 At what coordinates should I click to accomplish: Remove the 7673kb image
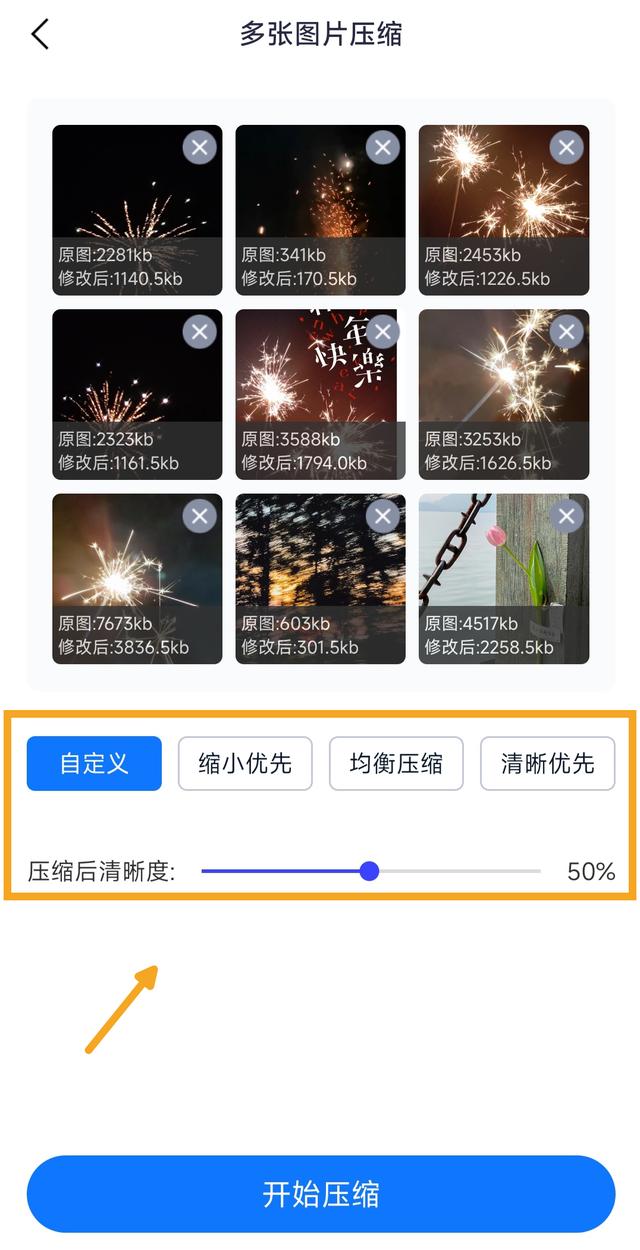(199, 516)
